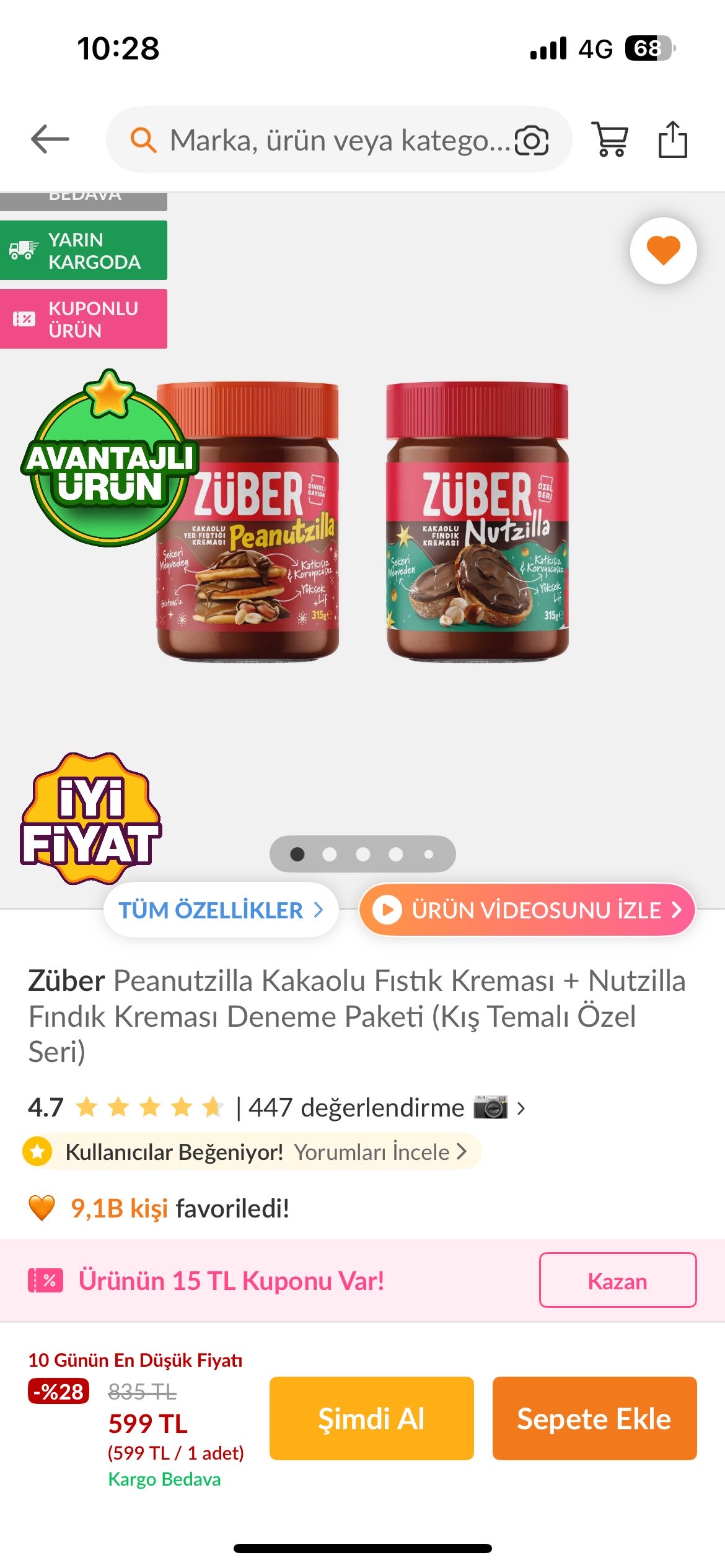Open the Züber brand link in title
The image size is (725, 1568).
(x=66, y=981)
